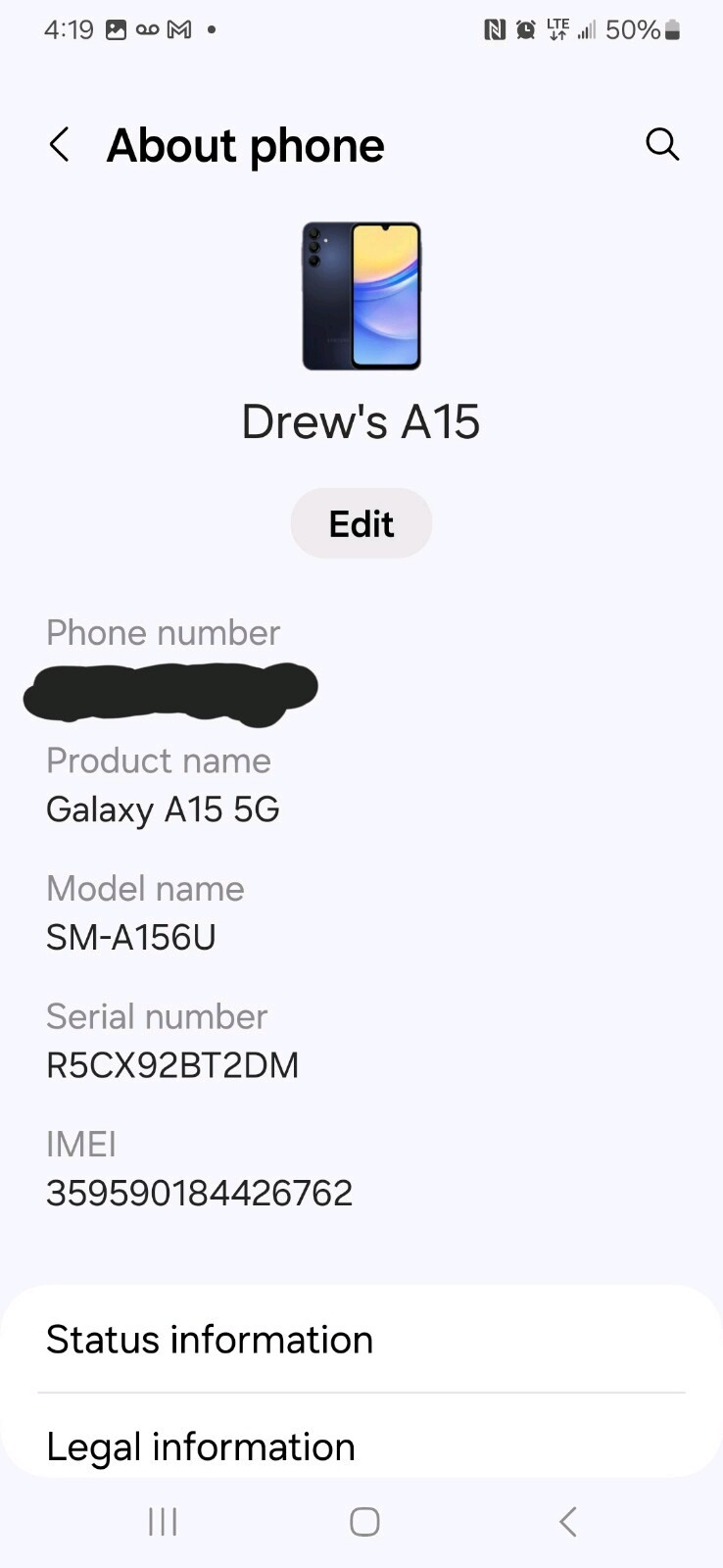The height and width of the screenshot is (1568, 723).
Task: Go back from About phone
Action: click(x=60, y=145)
